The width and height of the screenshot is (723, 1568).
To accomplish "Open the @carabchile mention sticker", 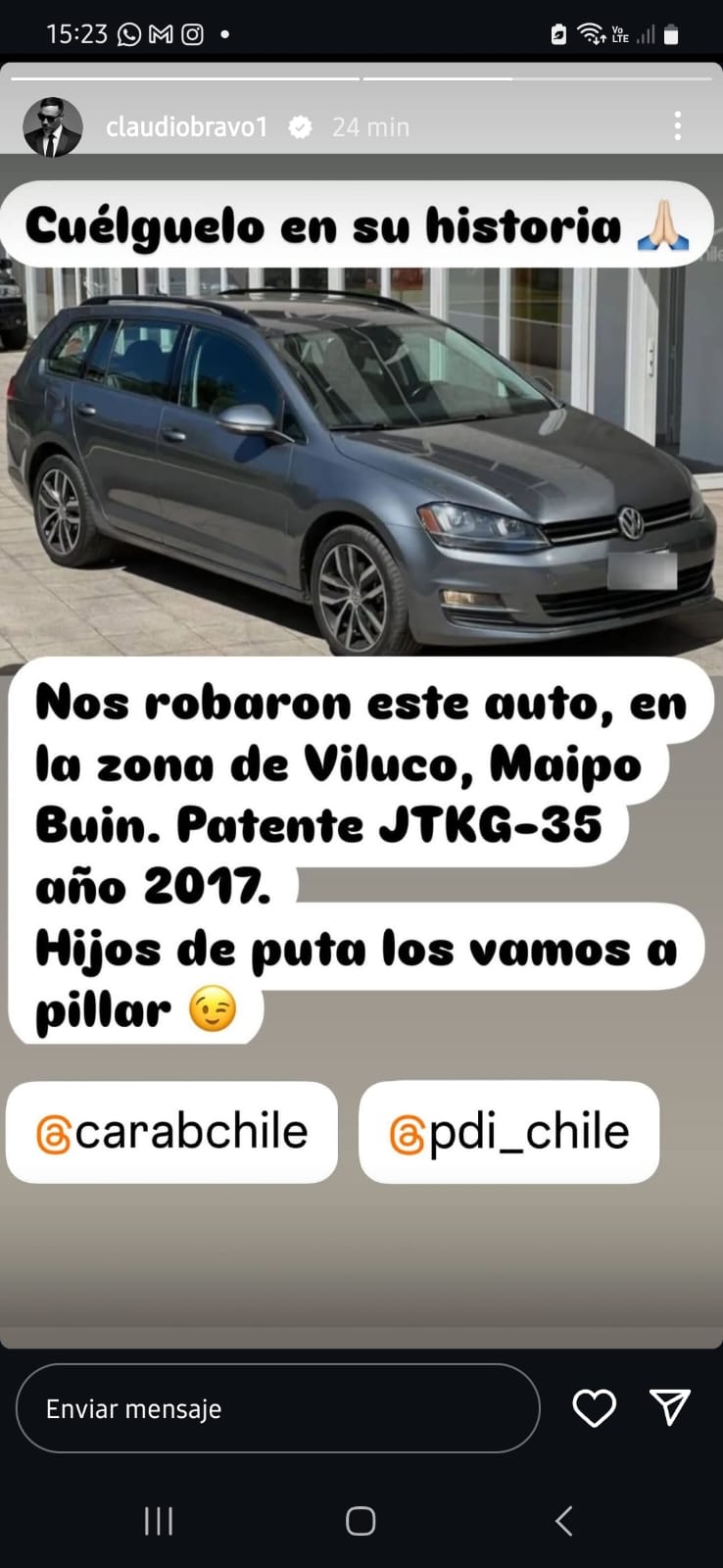I will coord(172,1132).
